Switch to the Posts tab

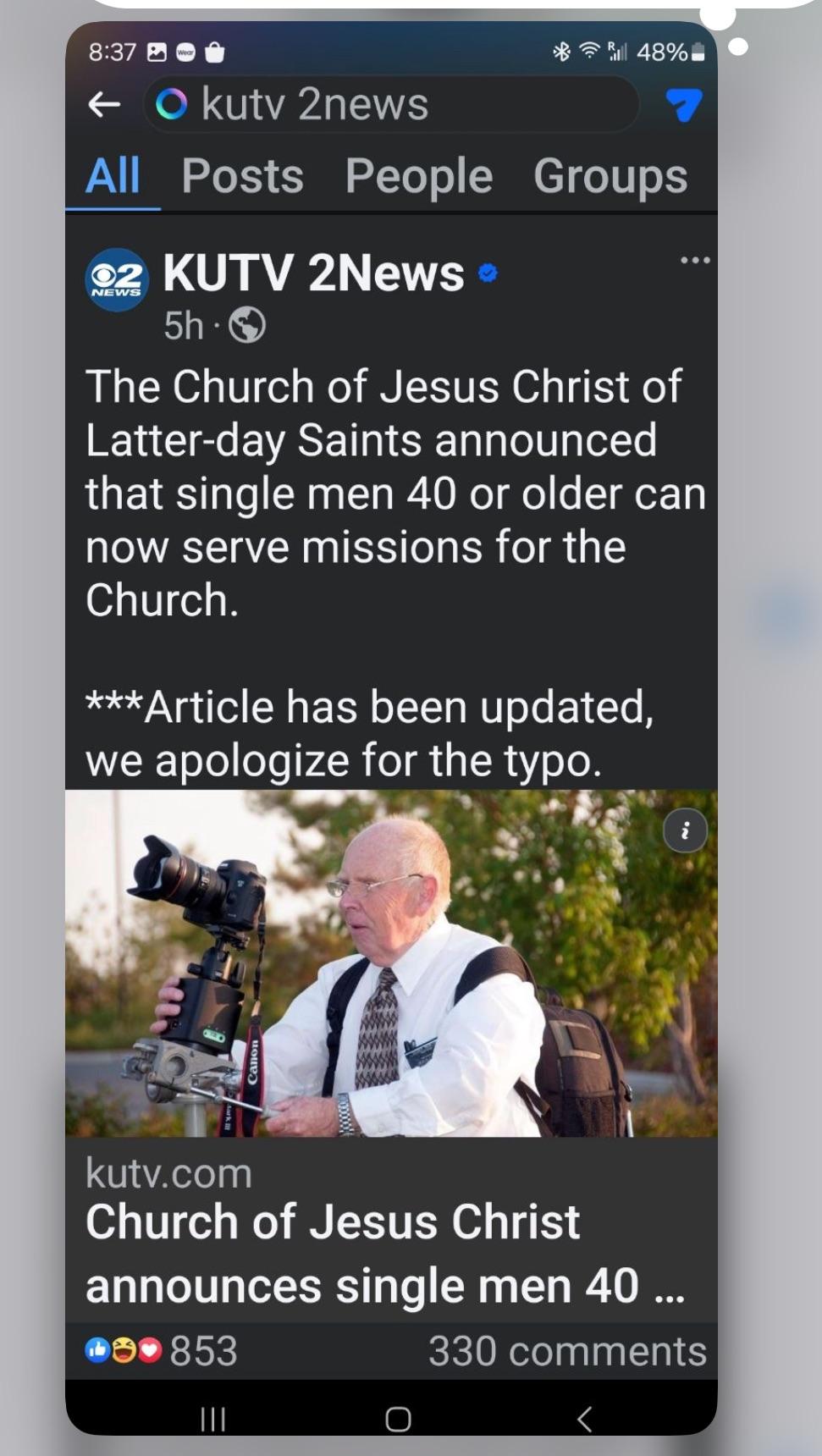click(242, 176)
